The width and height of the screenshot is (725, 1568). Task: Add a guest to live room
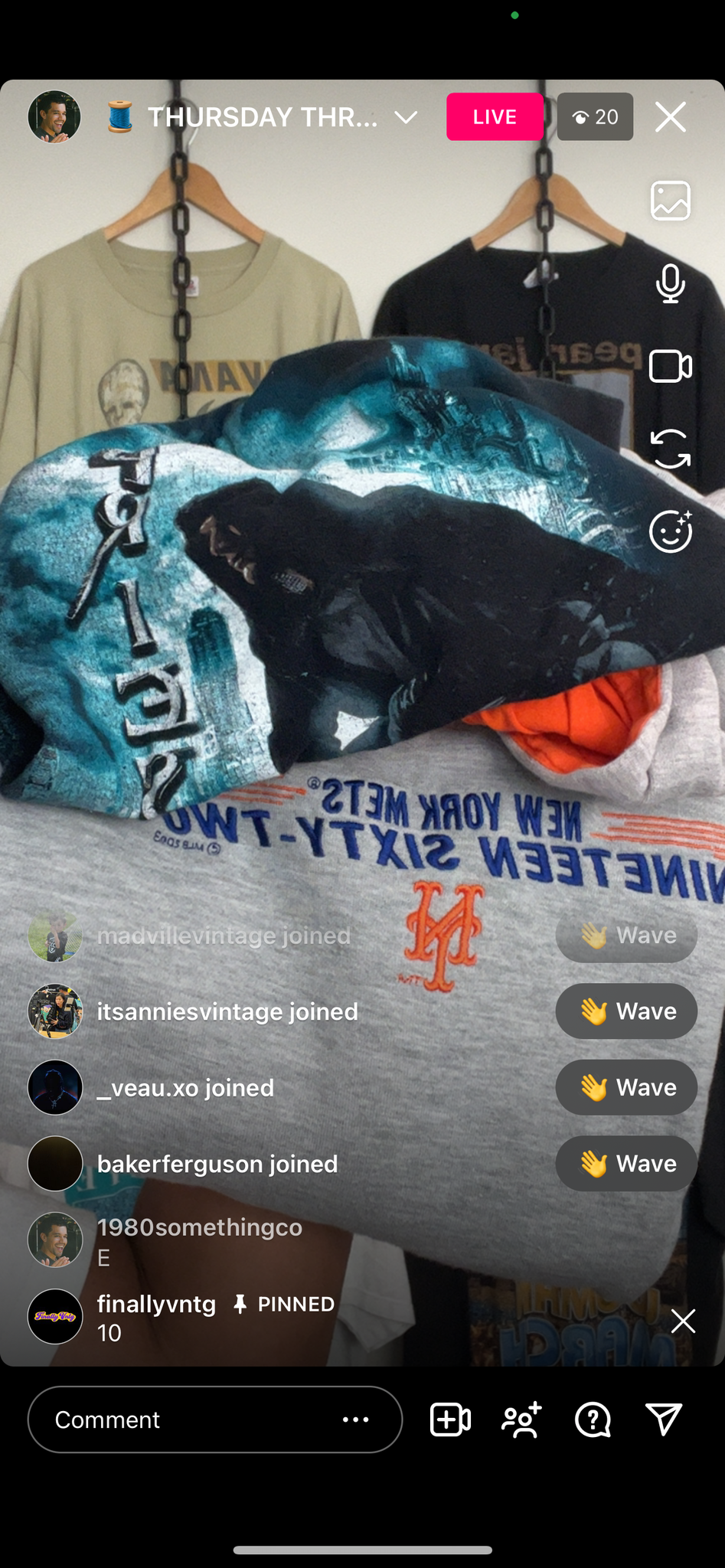[x=450, y=1419]
